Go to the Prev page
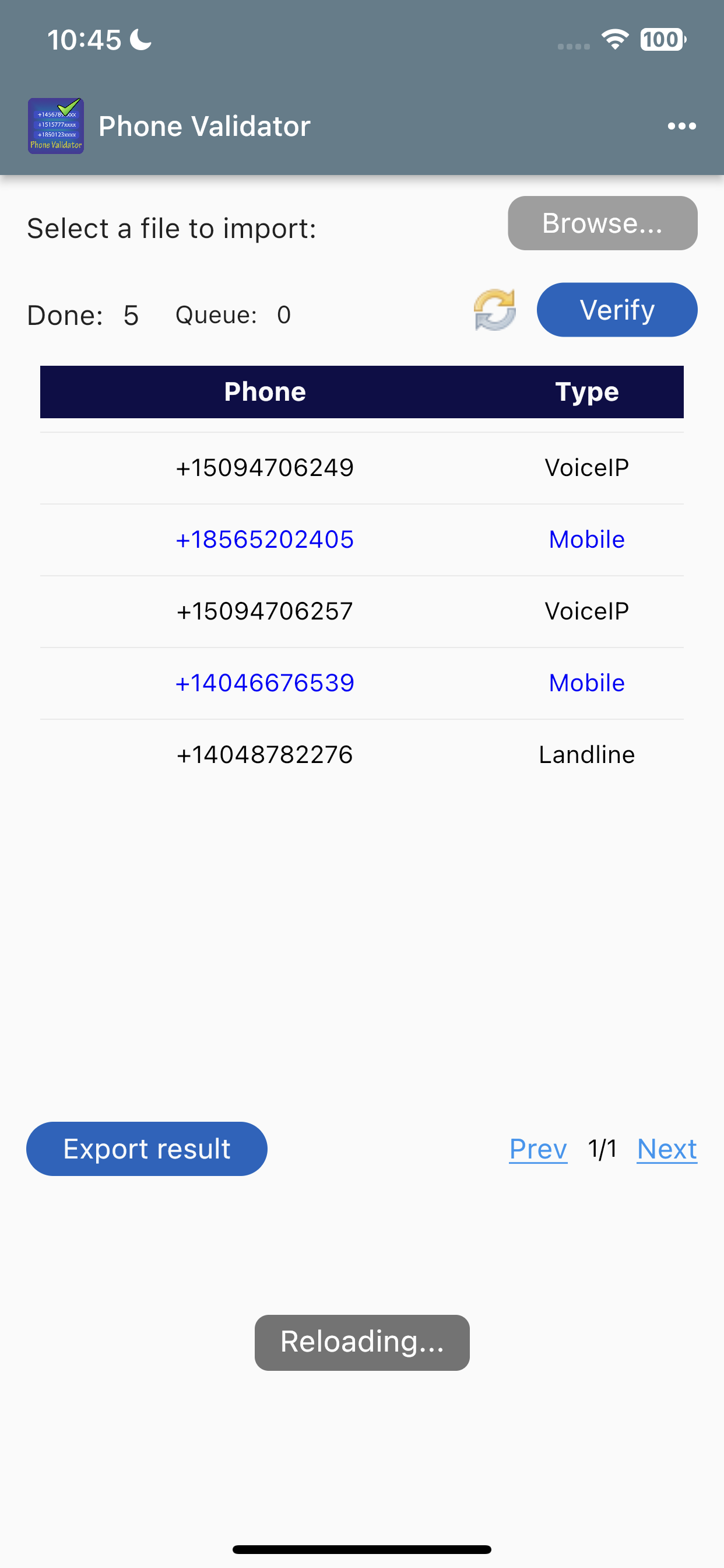 (x=538, y=1149)
